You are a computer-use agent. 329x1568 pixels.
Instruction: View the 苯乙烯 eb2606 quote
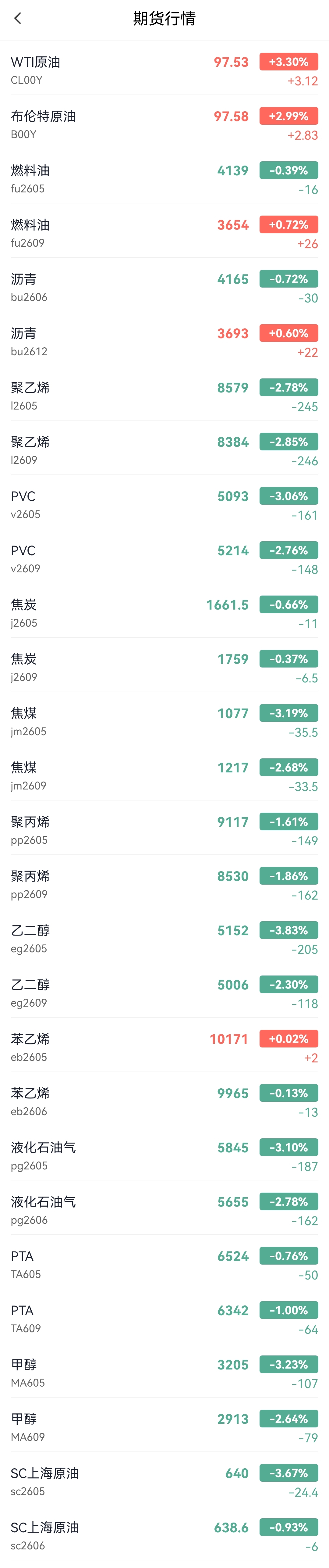pos(164,1102)
